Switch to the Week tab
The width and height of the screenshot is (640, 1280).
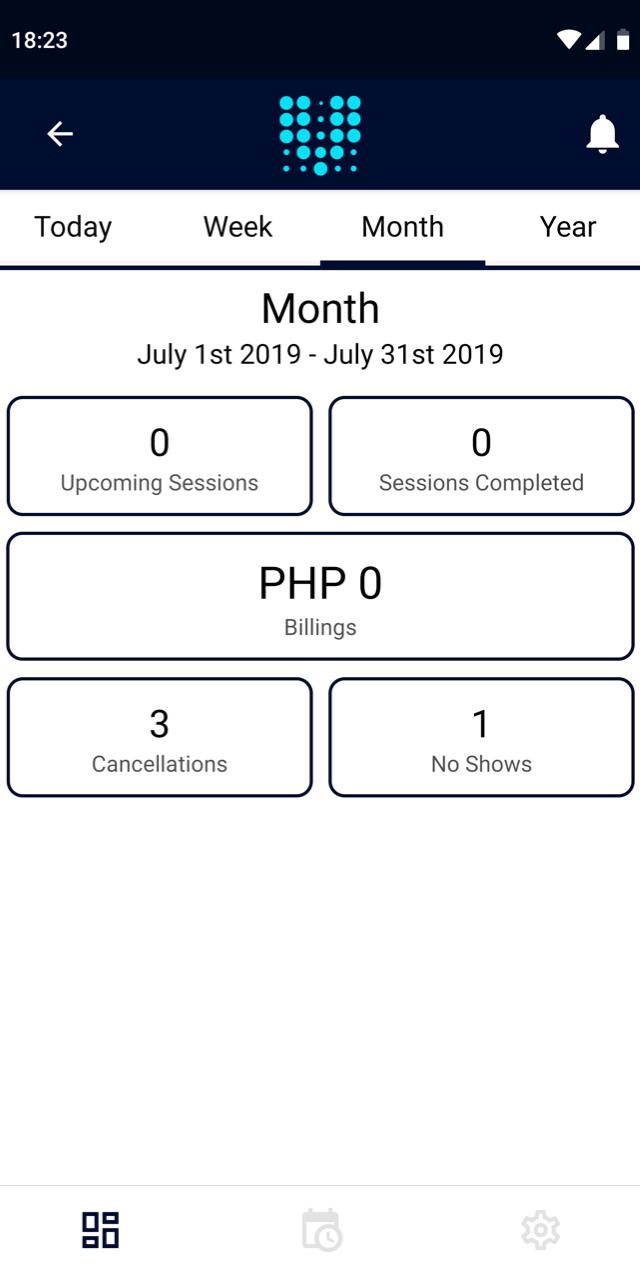click(x=238, y=227)
